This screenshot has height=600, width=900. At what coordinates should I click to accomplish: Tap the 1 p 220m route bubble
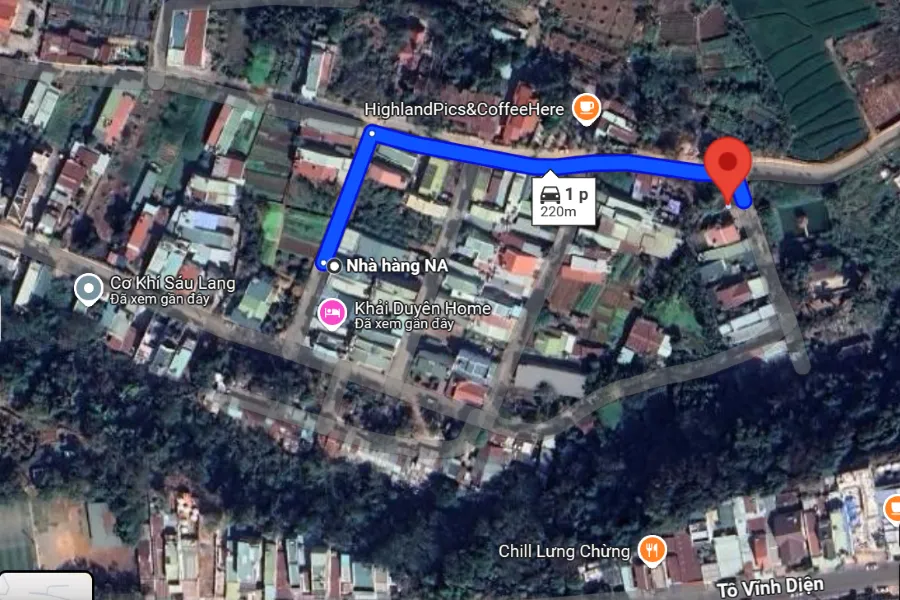564,199
